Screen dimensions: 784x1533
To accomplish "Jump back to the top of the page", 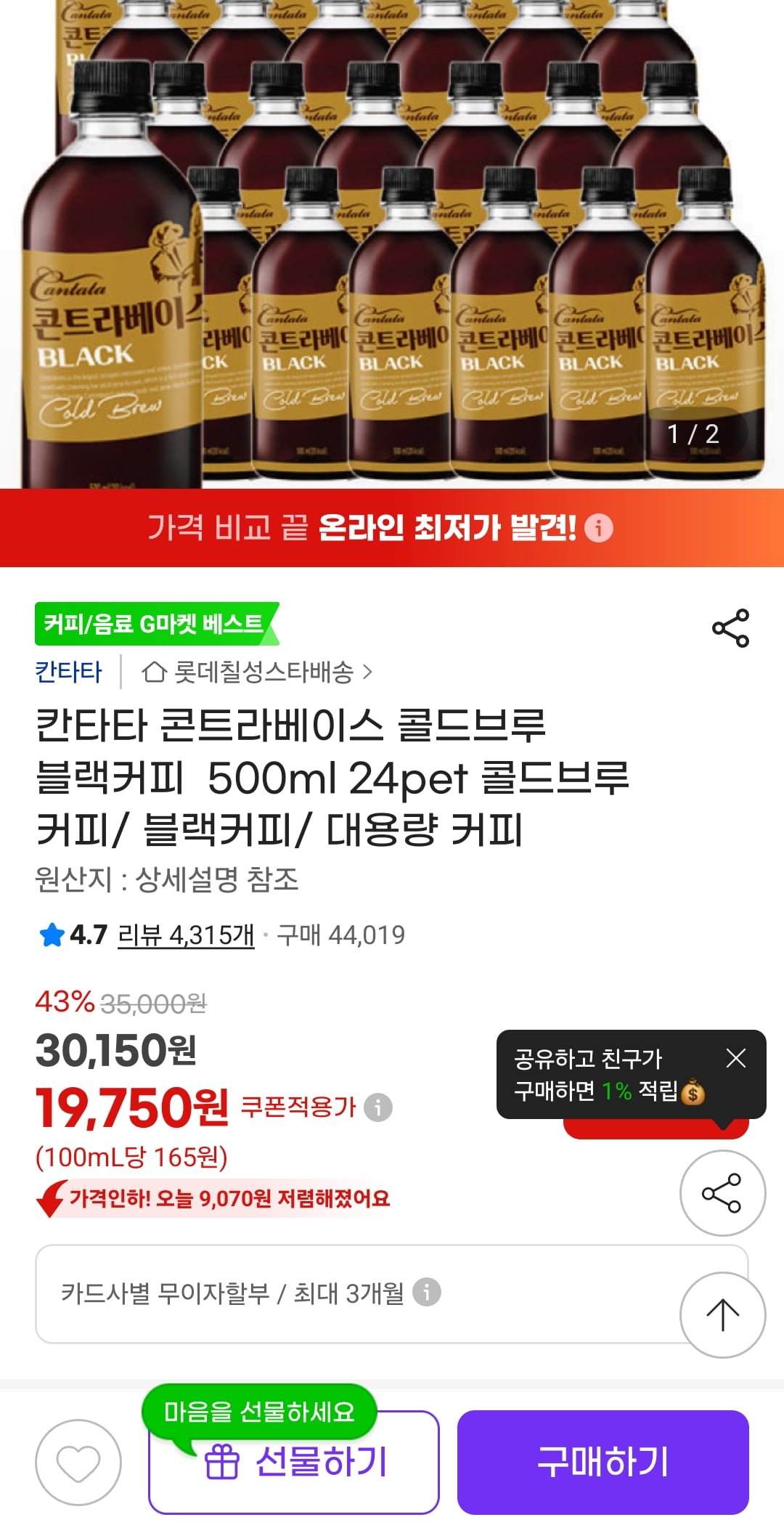I will pos(722,1315).
